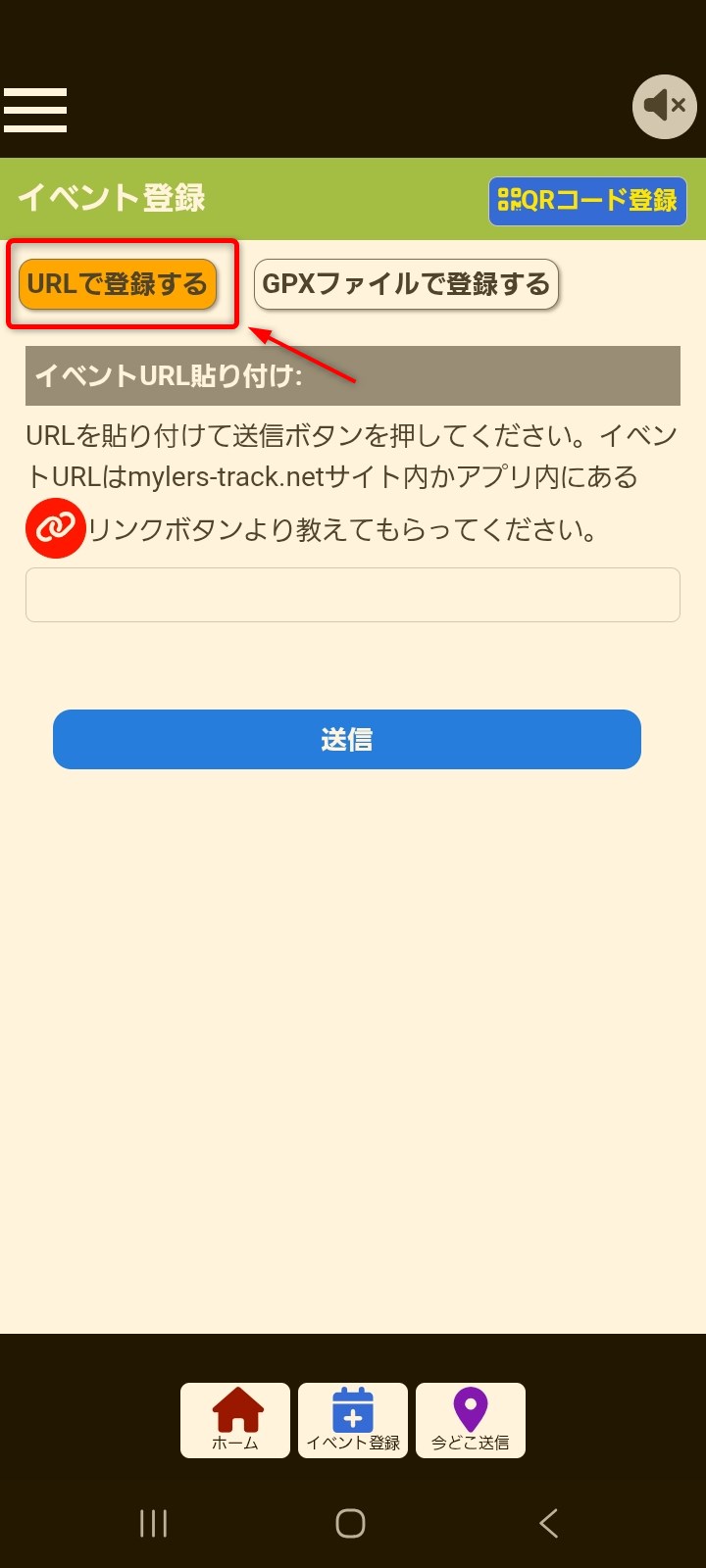Image resolution: width=706 pixels, height=1568 pixels.
Task: Select the URLで登録する registration method
Action: click(x=121, y=284)
